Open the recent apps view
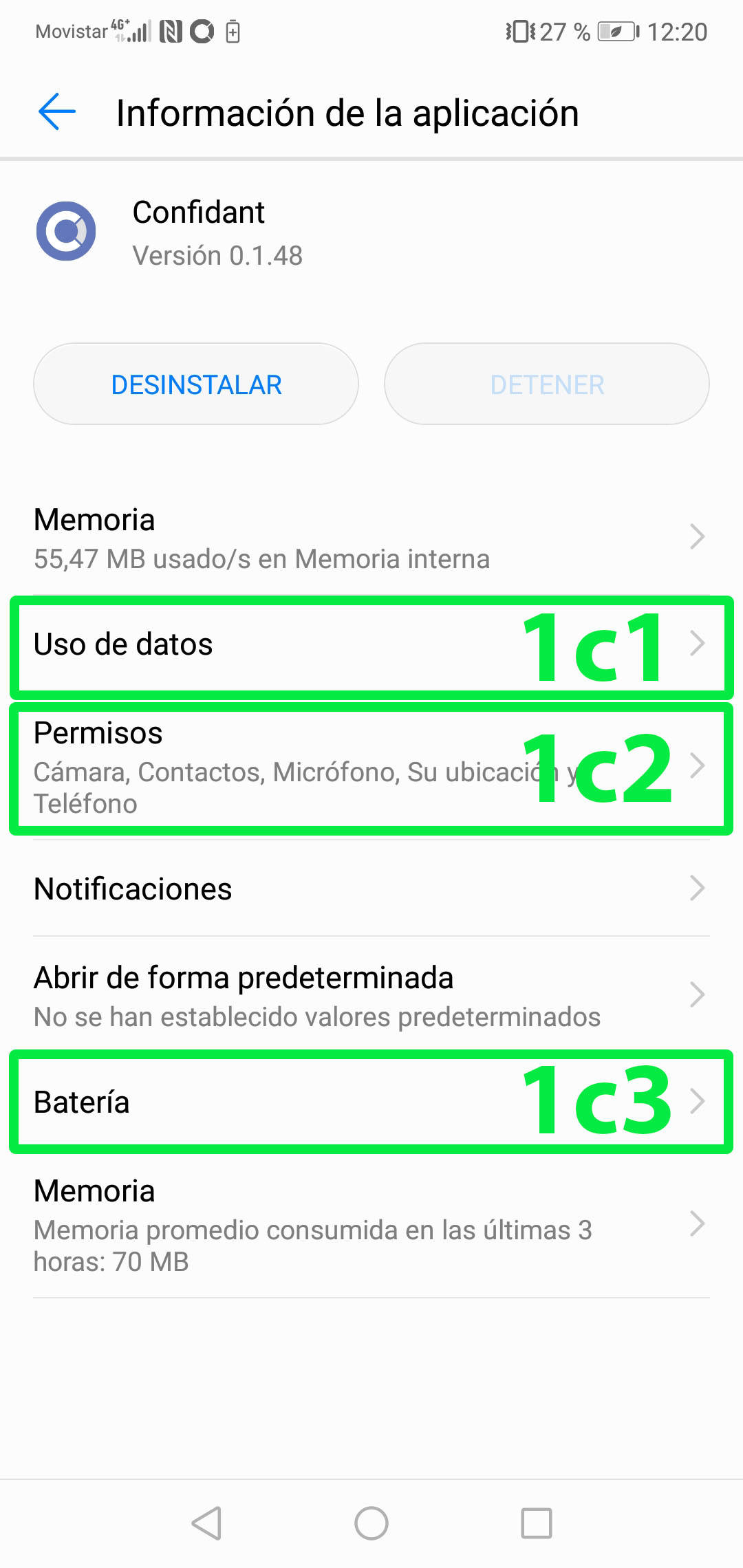The image size is (743, 1568). 537,1523
